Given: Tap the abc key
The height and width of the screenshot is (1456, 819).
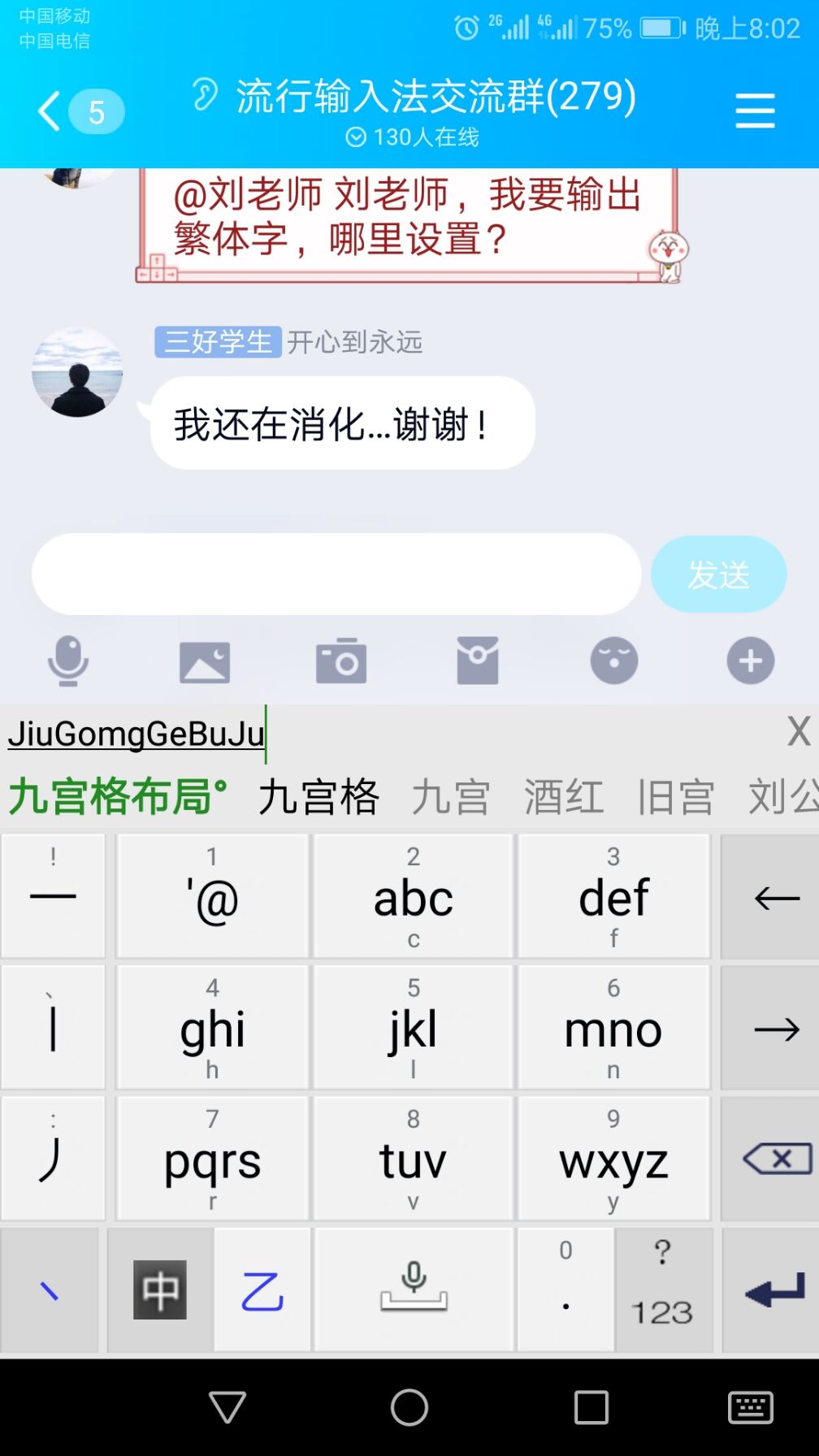Looking at the screenshot, I should (x=413, y=897).
